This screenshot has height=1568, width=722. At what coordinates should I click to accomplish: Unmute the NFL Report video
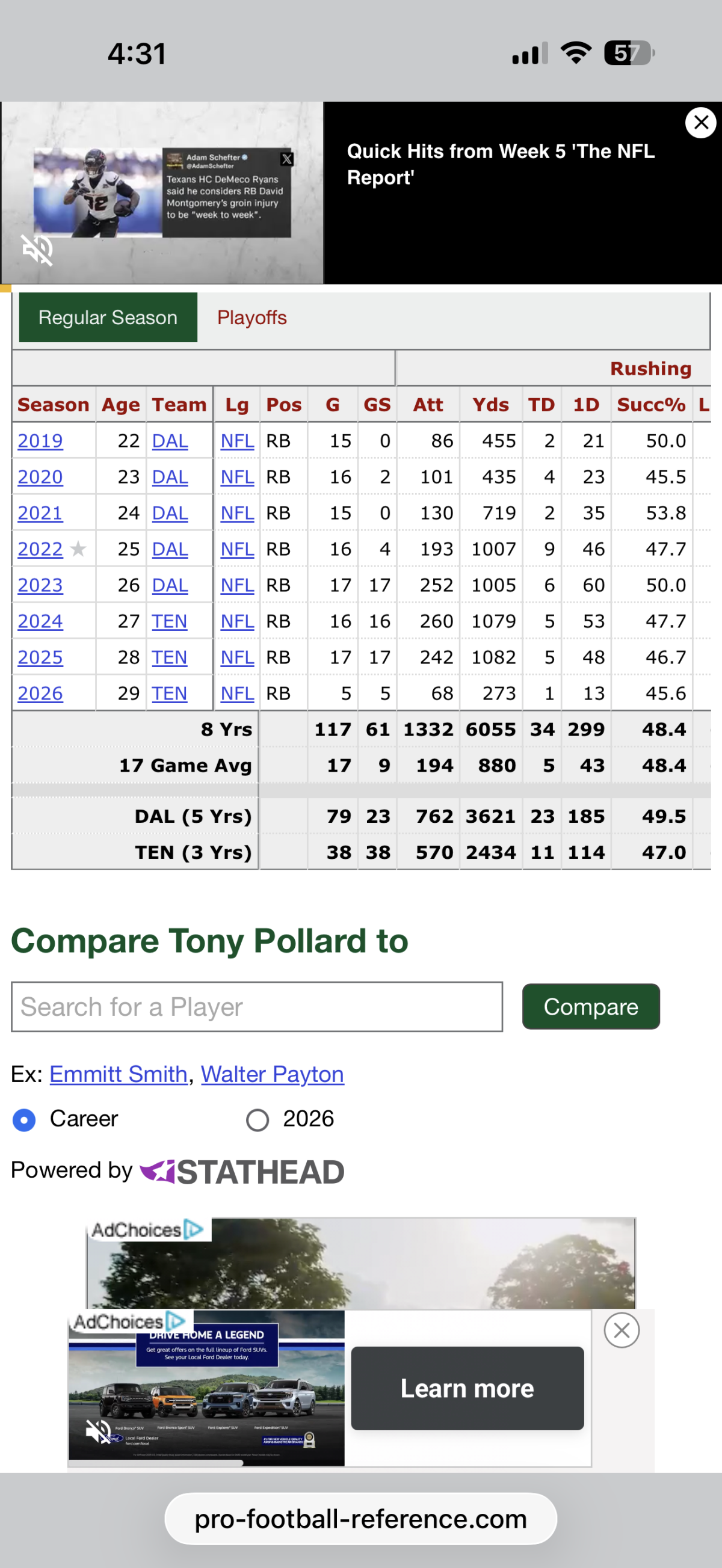click(x=38, y=250)
